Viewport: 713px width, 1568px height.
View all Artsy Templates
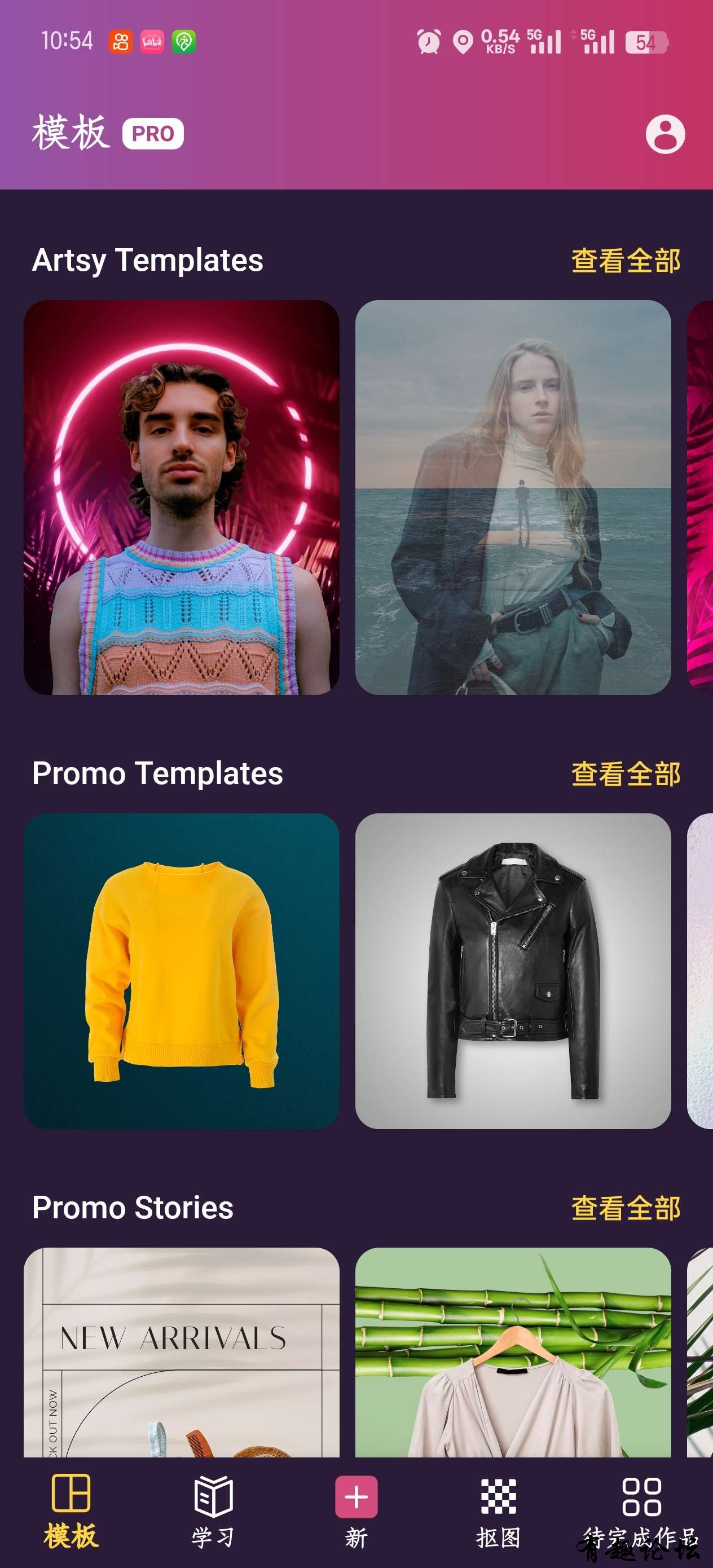tap(626, 261)
